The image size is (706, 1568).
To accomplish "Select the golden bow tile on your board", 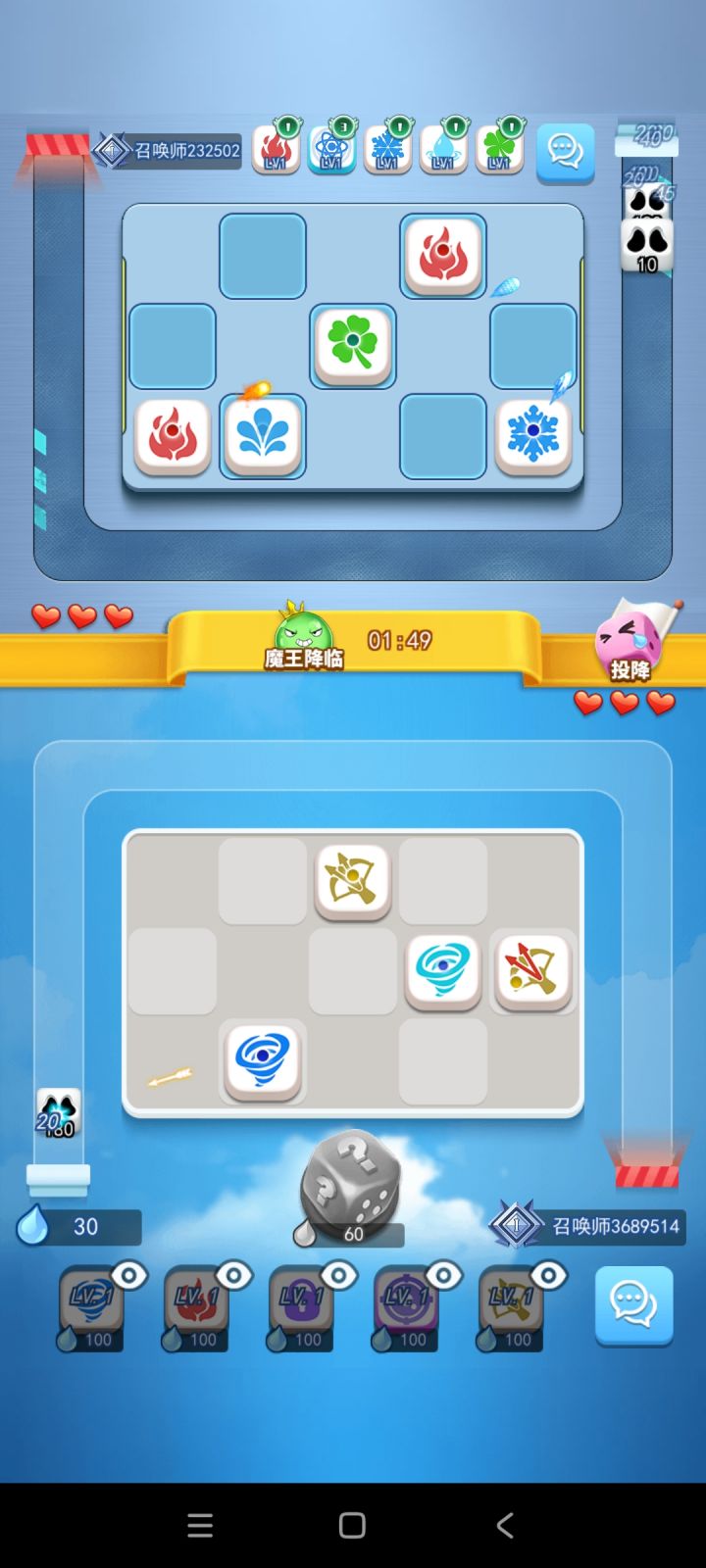I will (352, 880).
